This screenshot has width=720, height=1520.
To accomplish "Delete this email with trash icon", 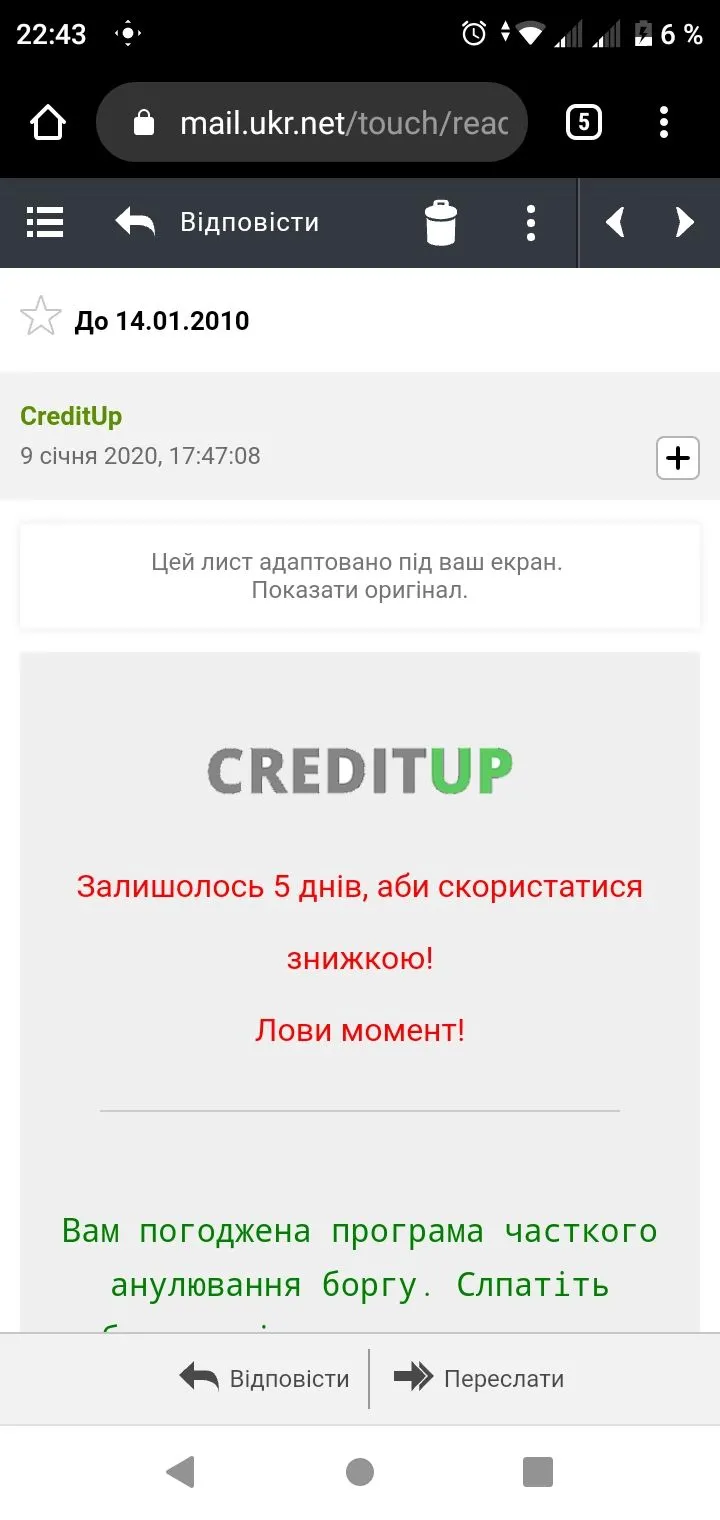I will pyautogui.click(x=441, y=222).
